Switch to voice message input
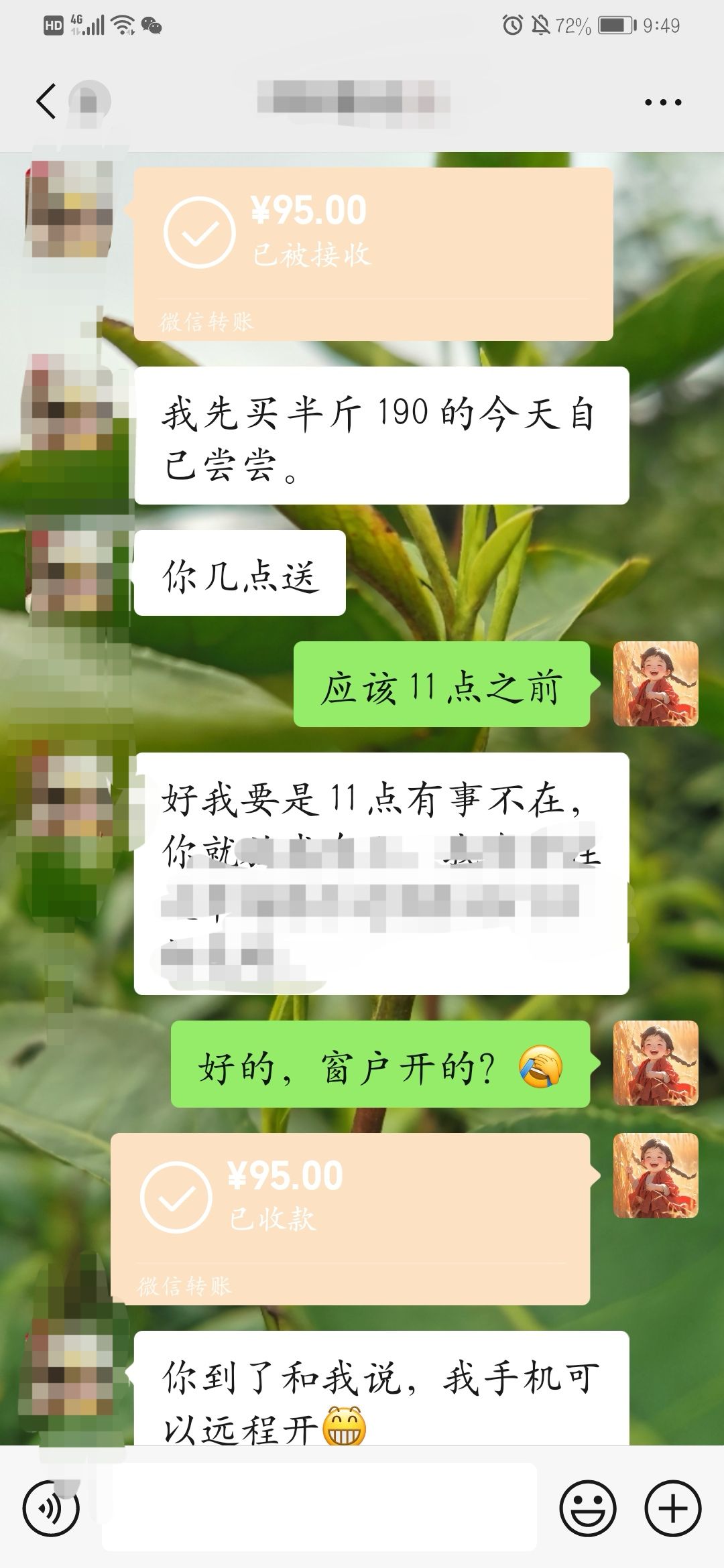724x1568 pixels. tap(51, 1508)
